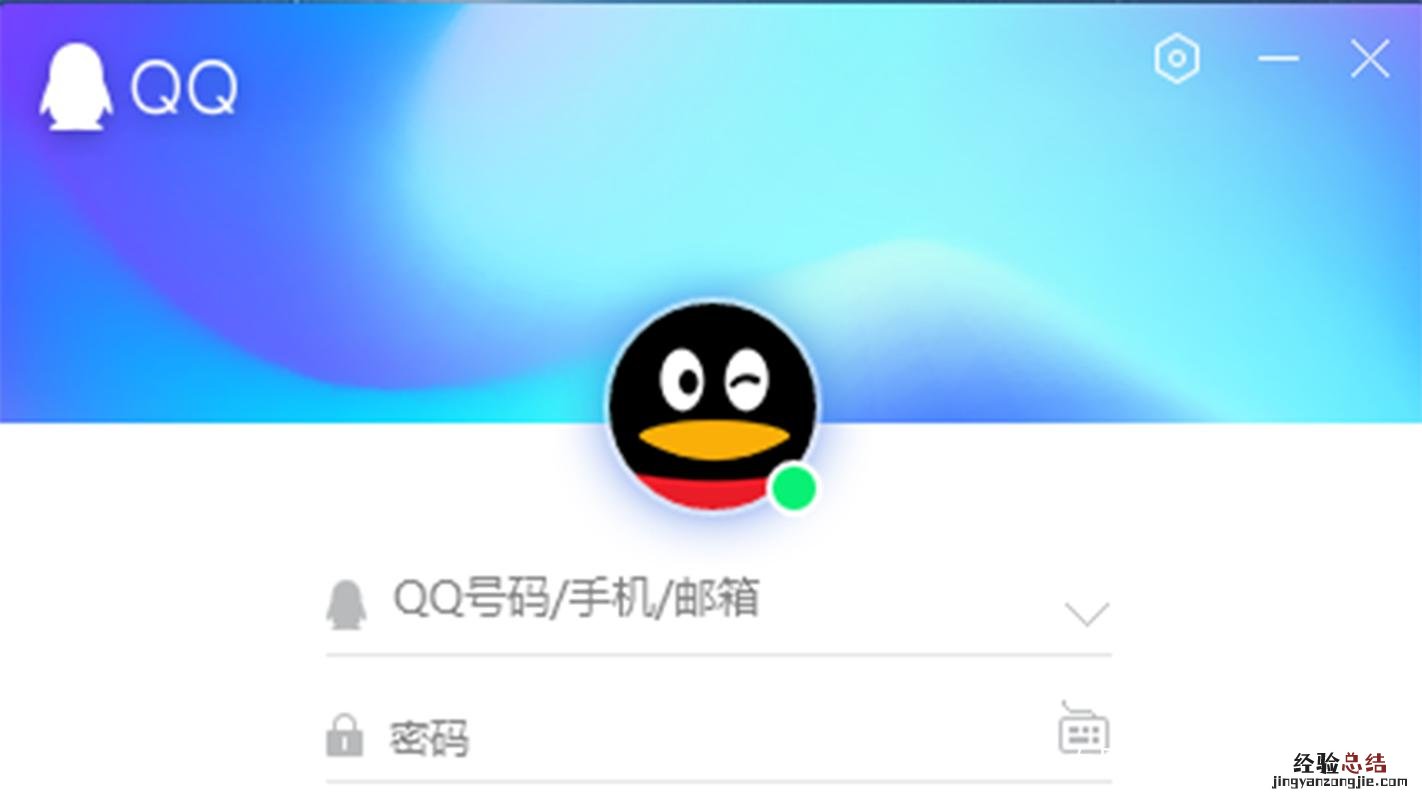1422x800 pixels.
Task: Close the QQ login window
Action: point(1369,59)
